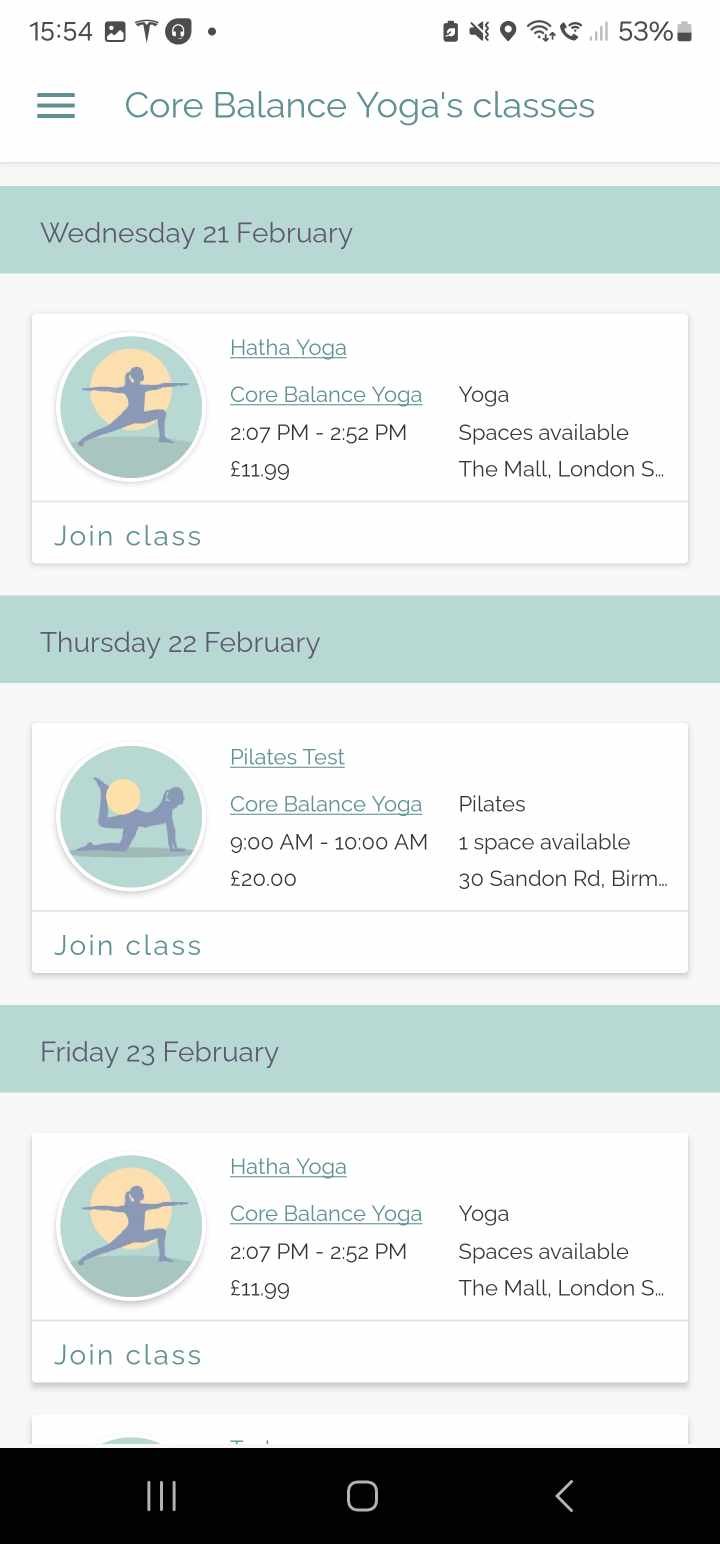
Task: Tap the Pilates pose image on Thursday's card
Action: point(131,816)
